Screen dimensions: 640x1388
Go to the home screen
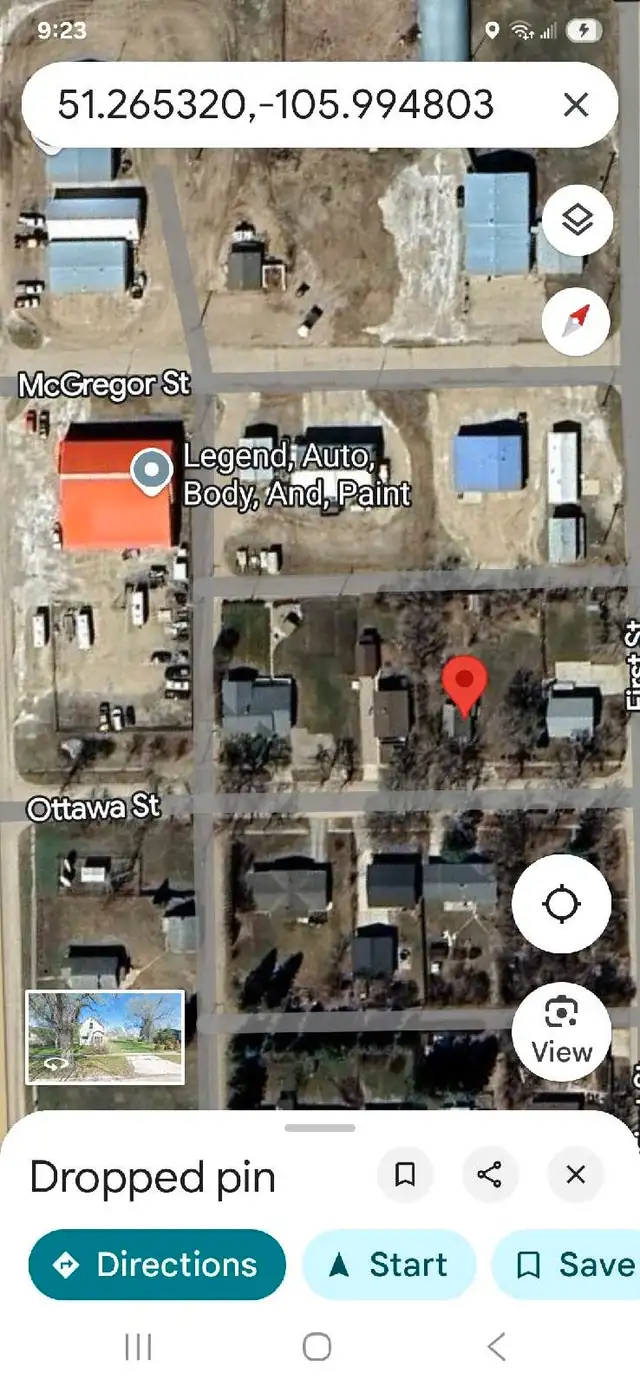pos(317,1347)
